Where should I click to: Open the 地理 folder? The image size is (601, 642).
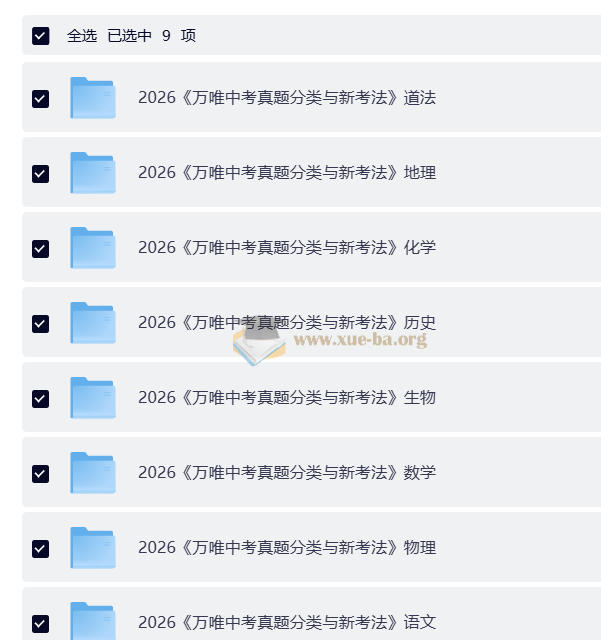pos(286,173)
